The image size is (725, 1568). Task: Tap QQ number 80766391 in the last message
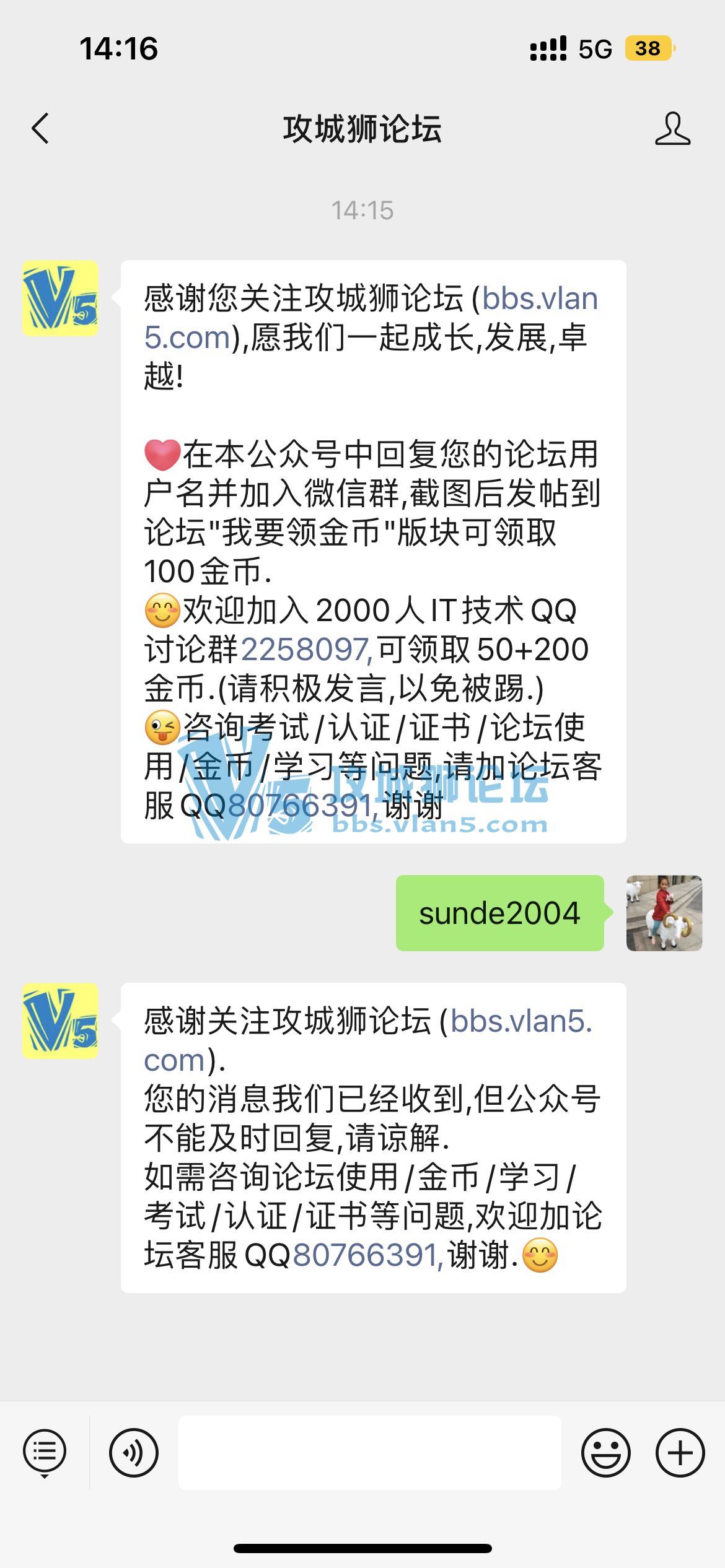pos(367,1255)
